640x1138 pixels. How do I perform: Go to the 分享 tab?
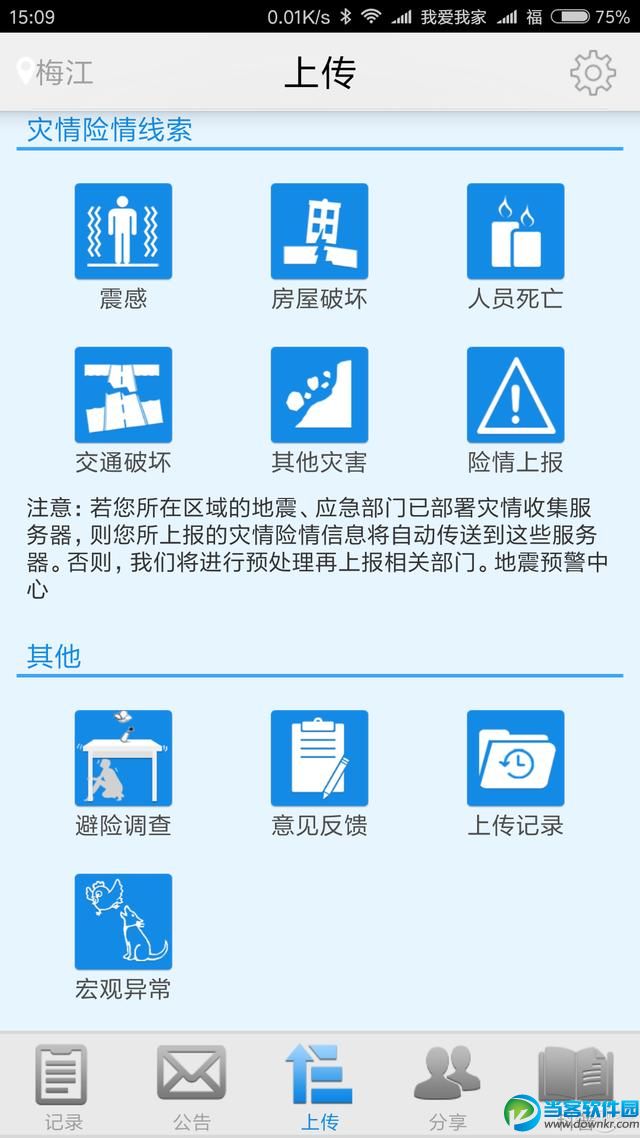[x=447, y=1087]
